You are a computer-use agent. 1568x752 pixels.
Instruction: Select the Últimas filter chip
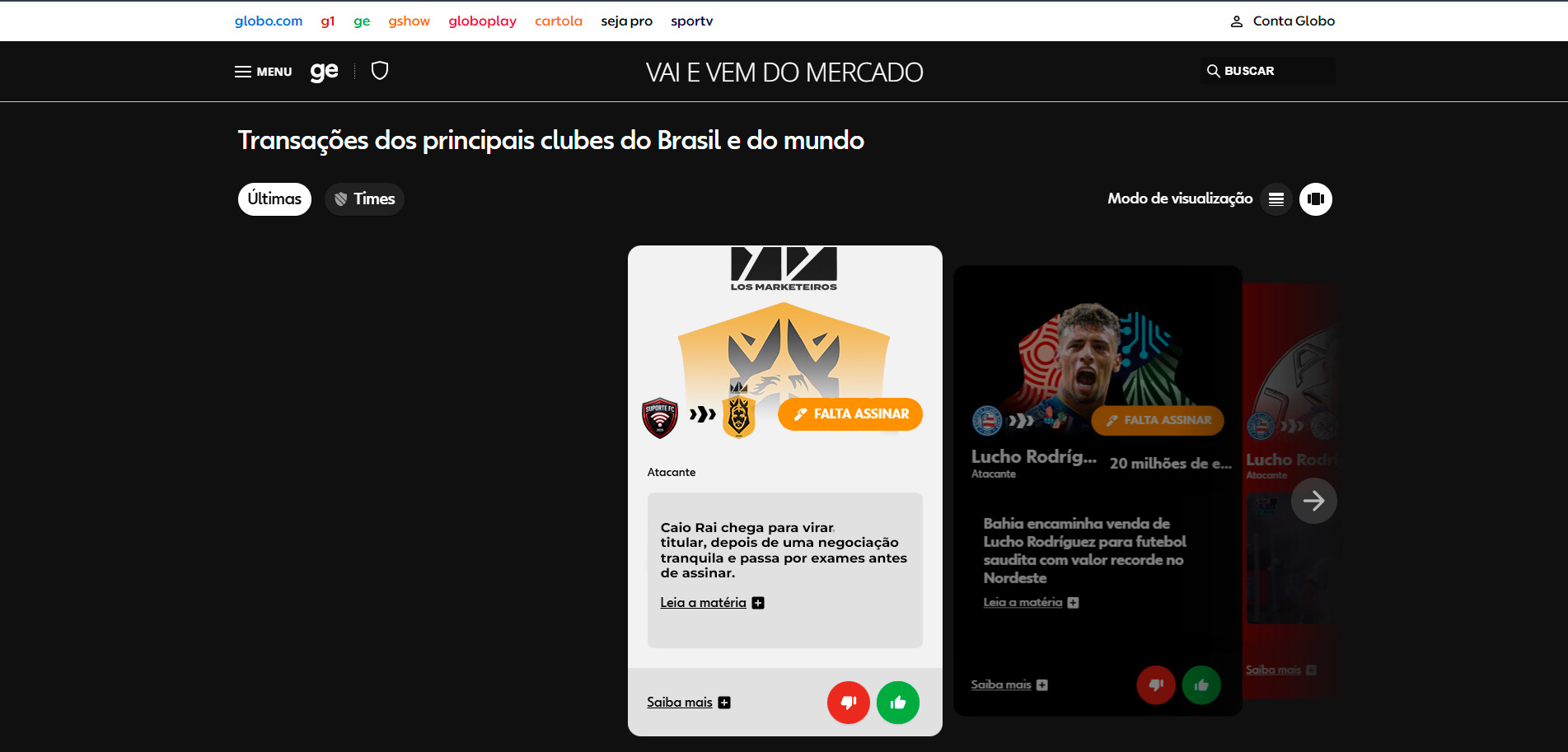tap(274, 199)
